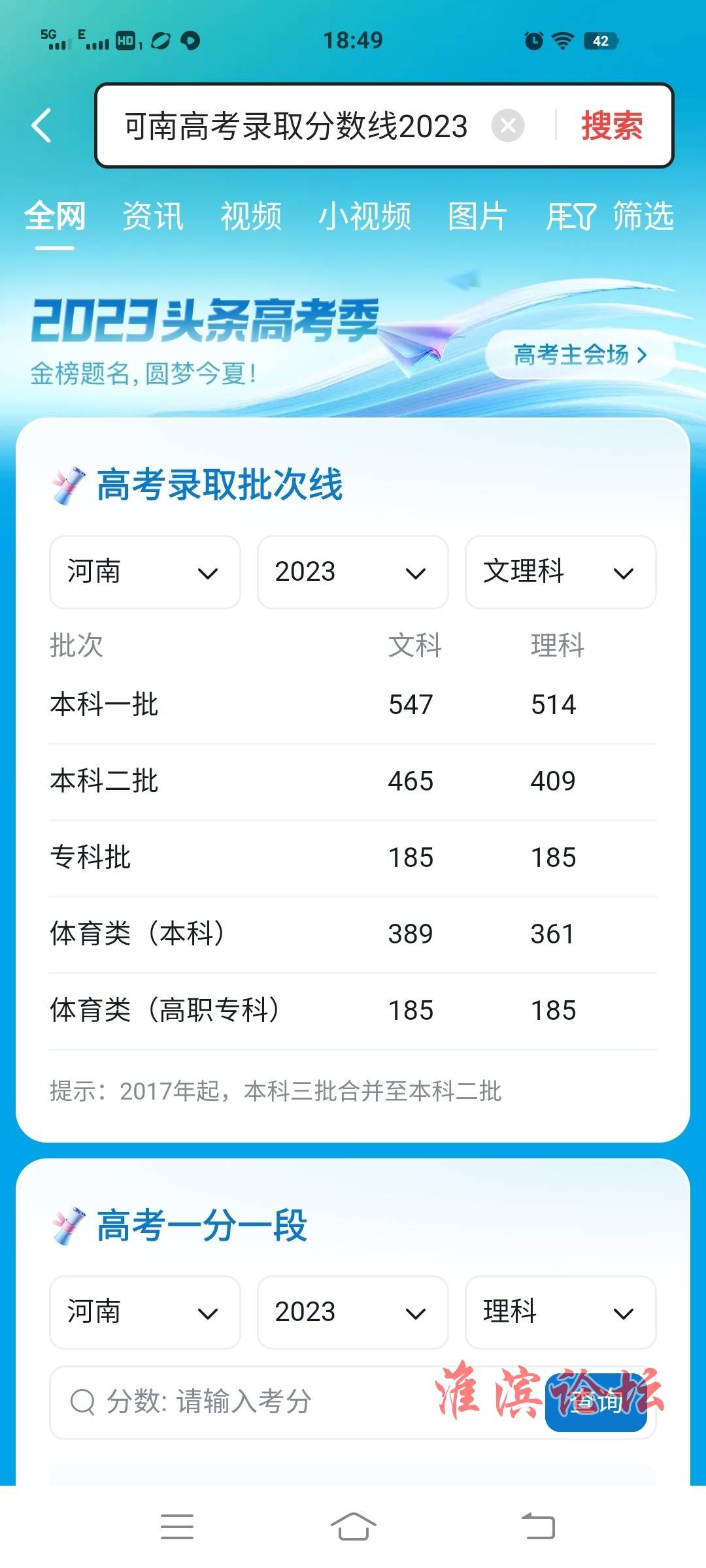
Task: Switch to the 图片 tab
Action: point(478,216)
